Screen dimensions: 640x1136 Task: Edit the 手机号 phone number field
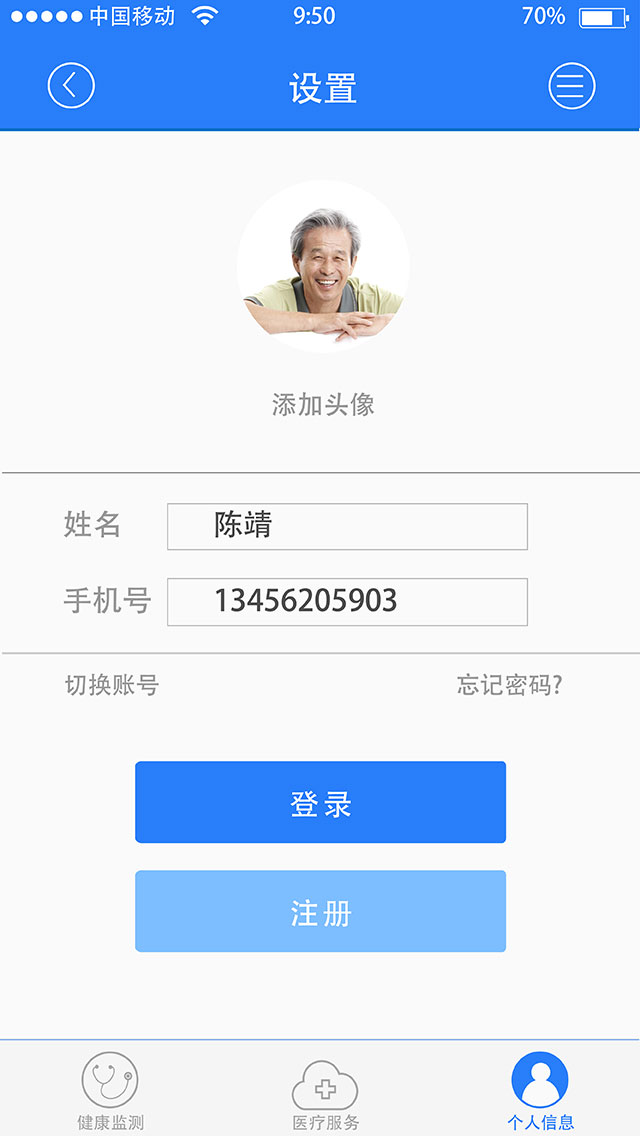[x=347, y=601]
